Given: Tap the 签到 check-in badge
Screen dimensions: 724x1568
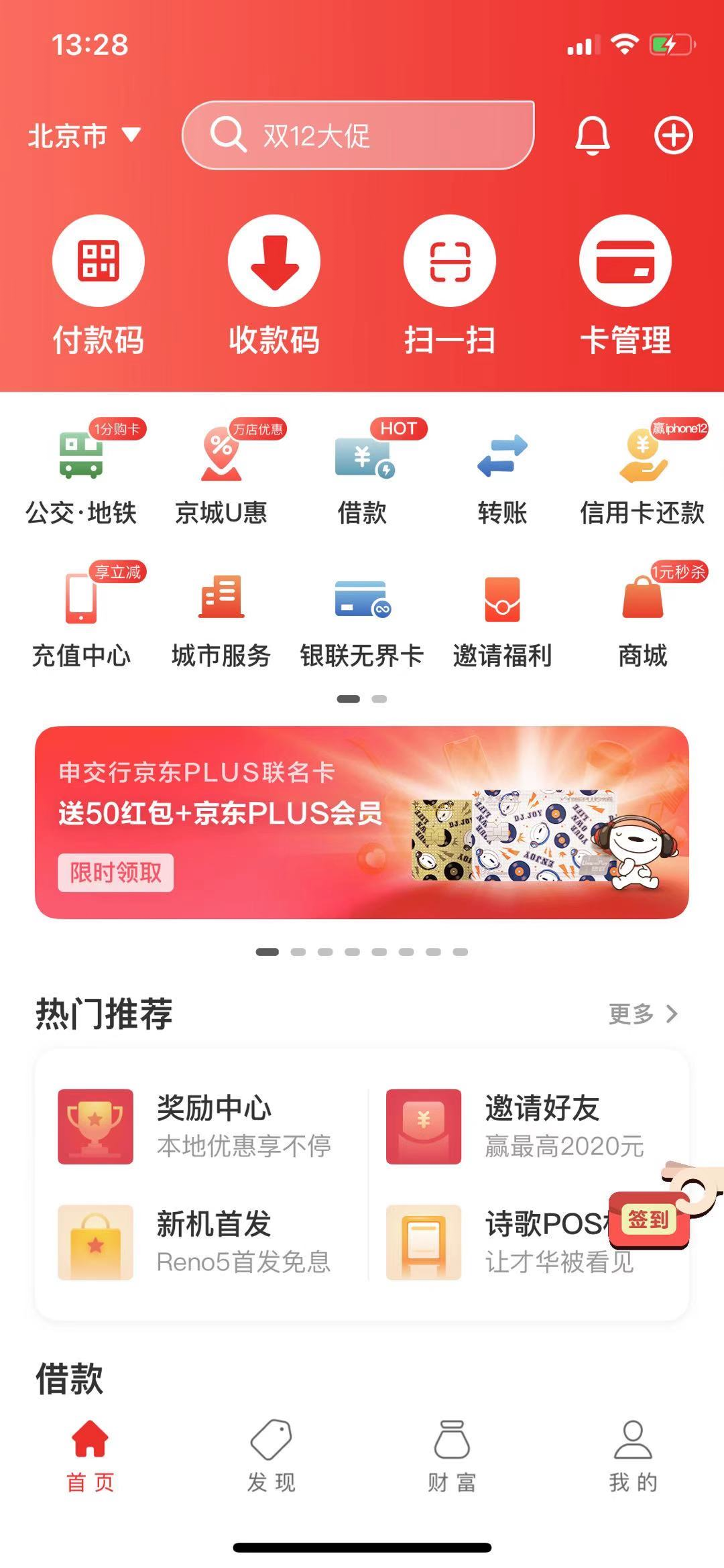Looking at the screenshot, I should pos(648,1219).
